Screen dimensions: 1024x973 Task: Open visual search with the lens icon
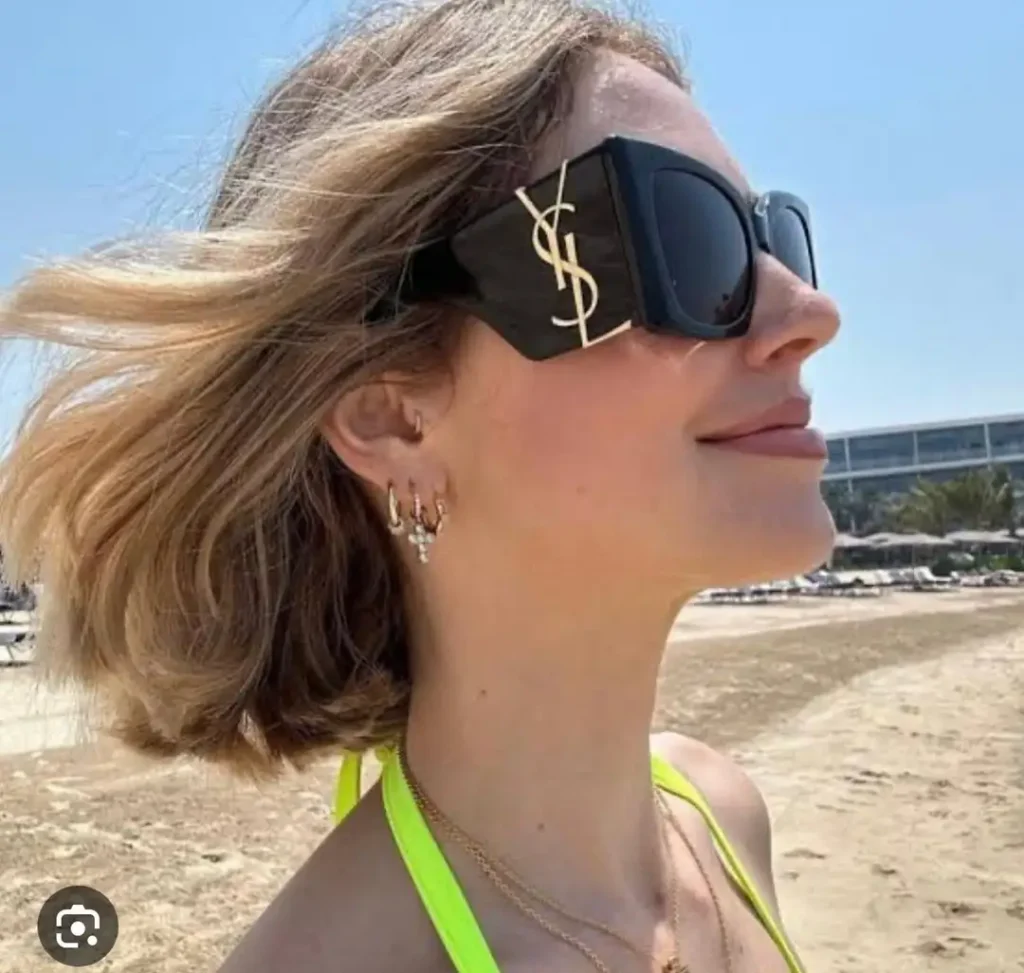click(x=78, y=925)
